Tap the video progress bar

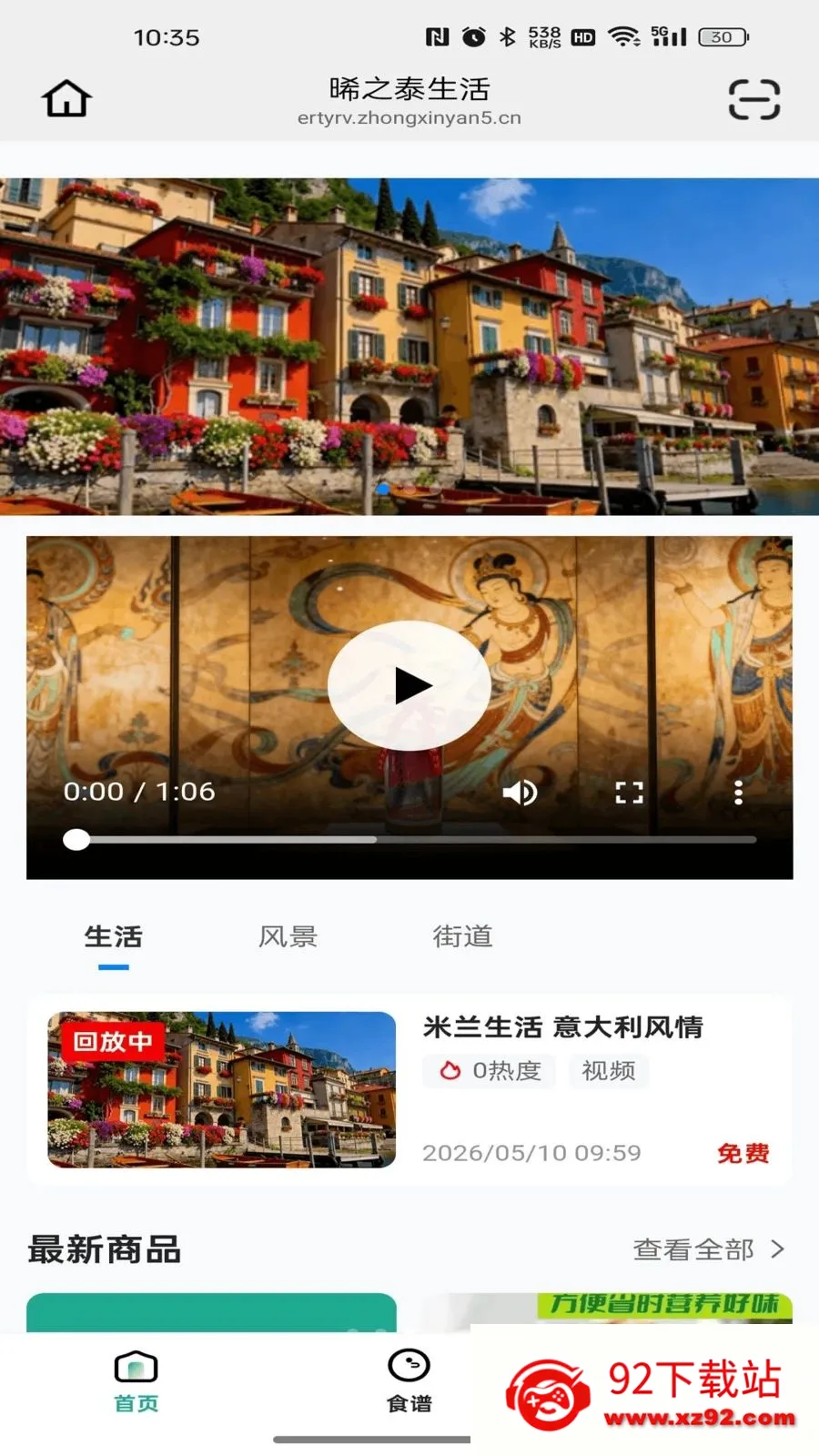point(409,839)
